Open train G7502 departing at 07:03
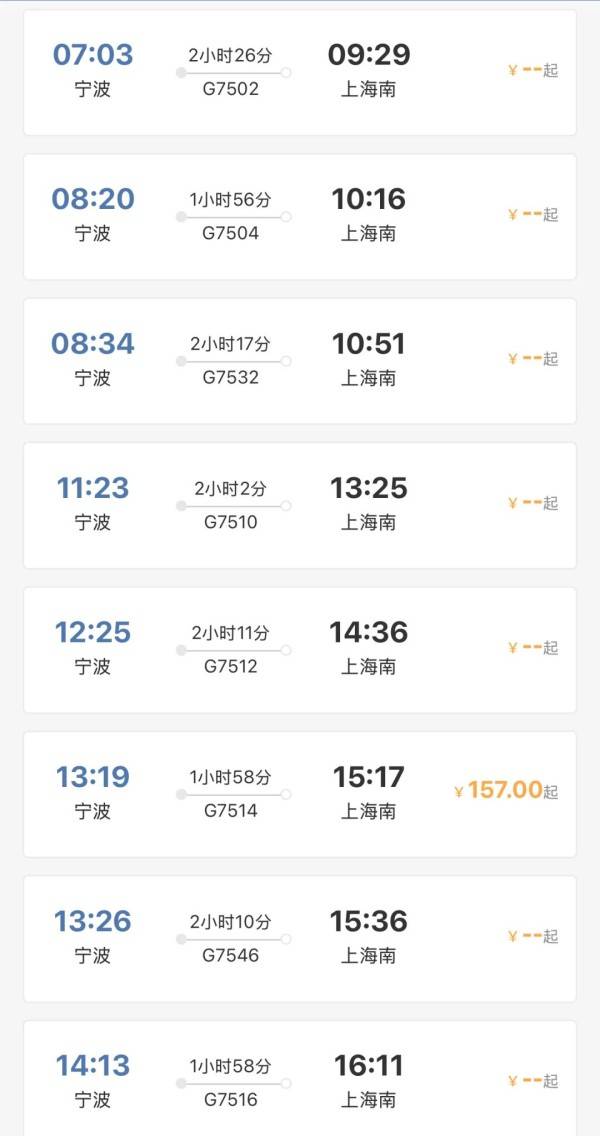 pos(300,72)
